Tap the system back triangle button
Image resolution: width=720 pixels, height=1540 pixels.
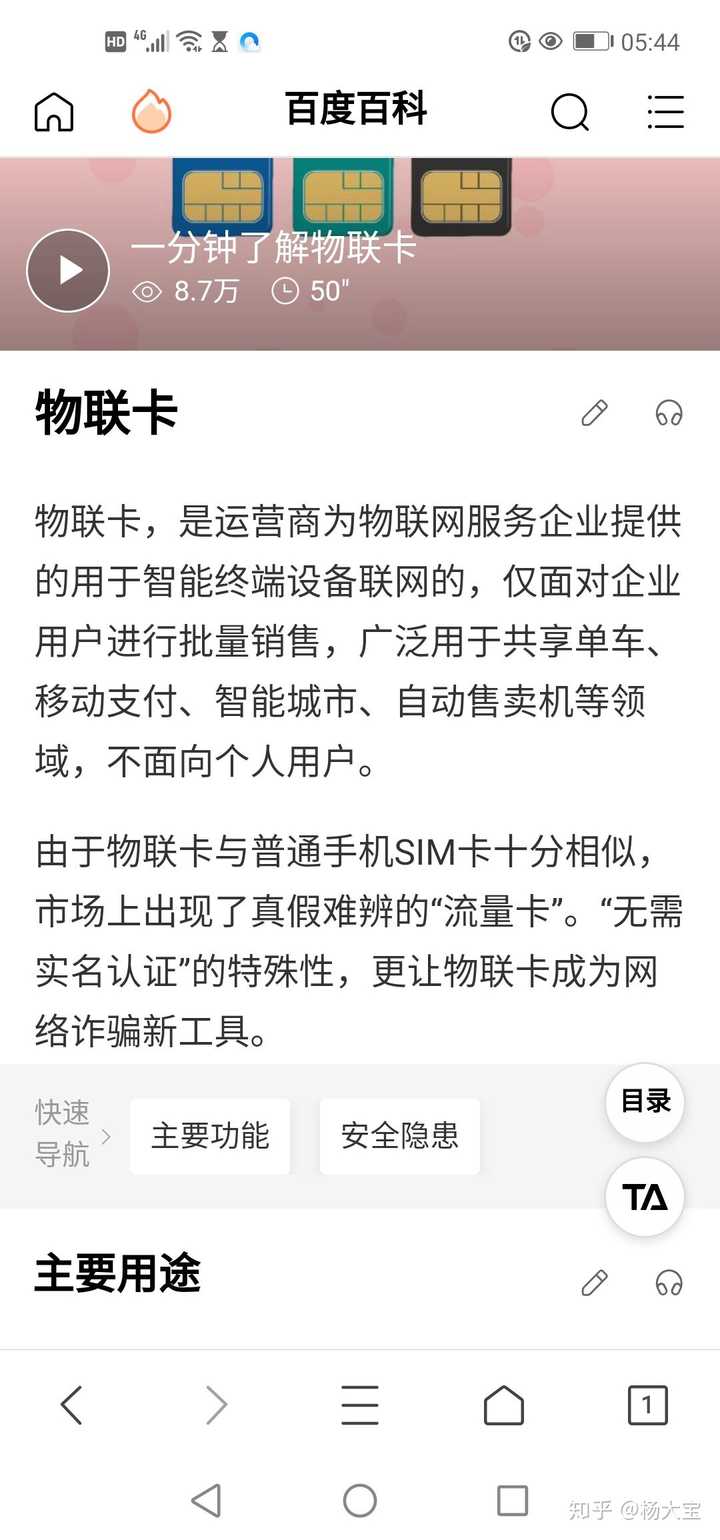point(206,1500)
